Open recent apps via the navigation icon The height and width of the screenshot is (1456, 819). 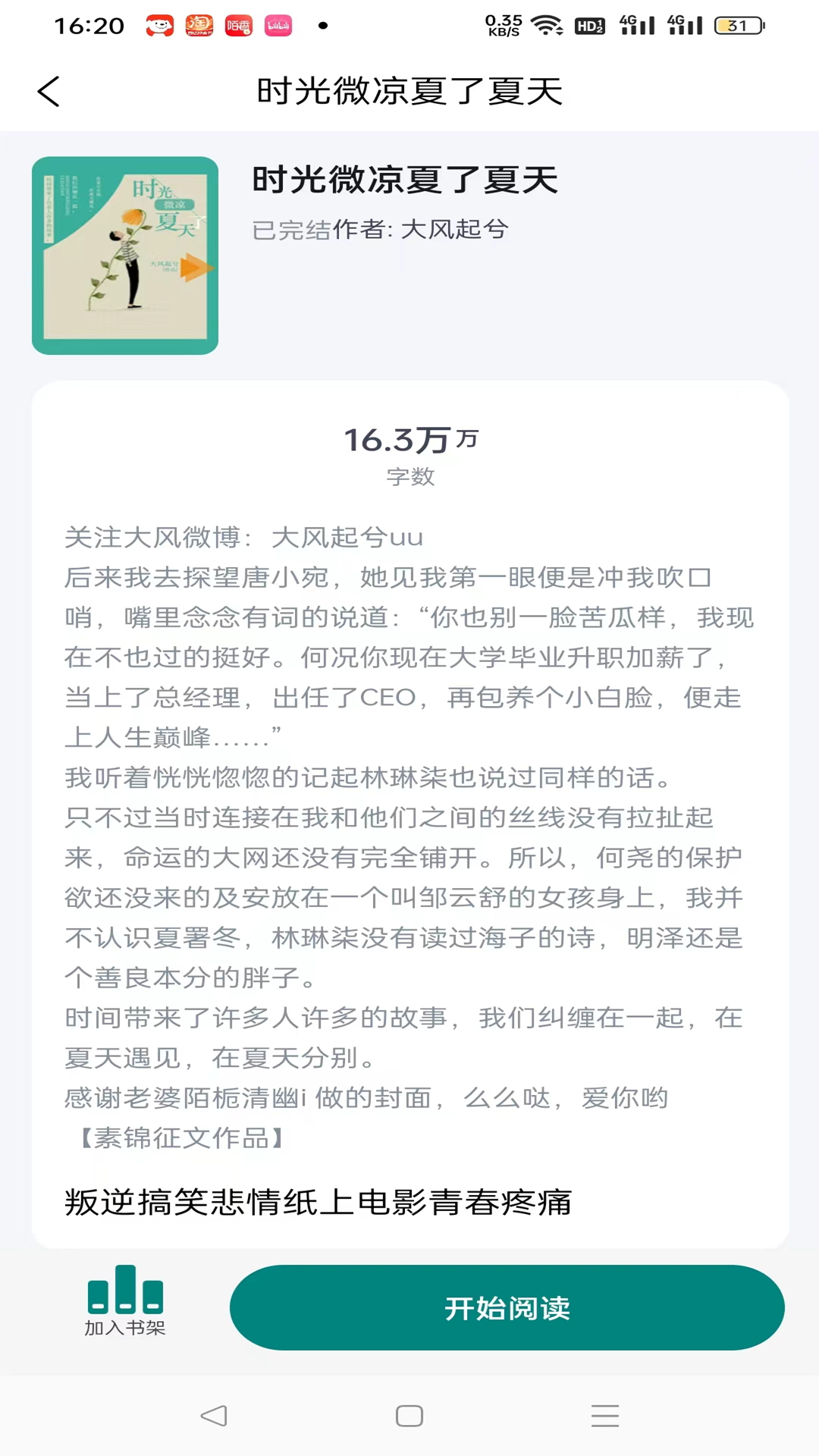pyautogui.click(x=604, y=1415)
